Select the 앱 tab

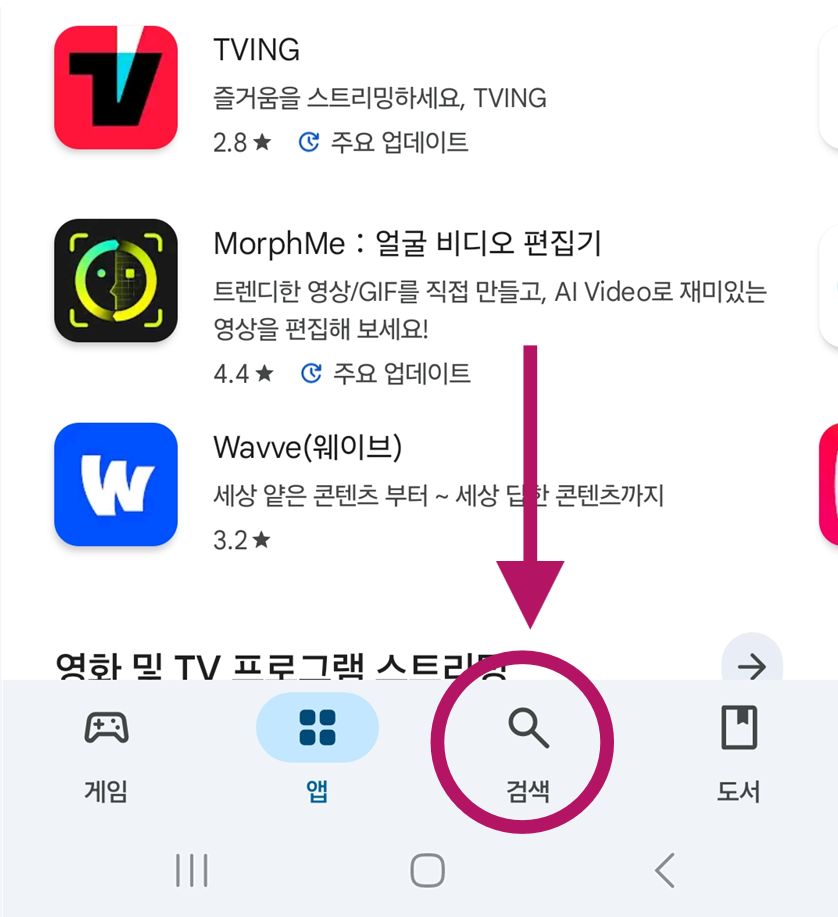317,755
